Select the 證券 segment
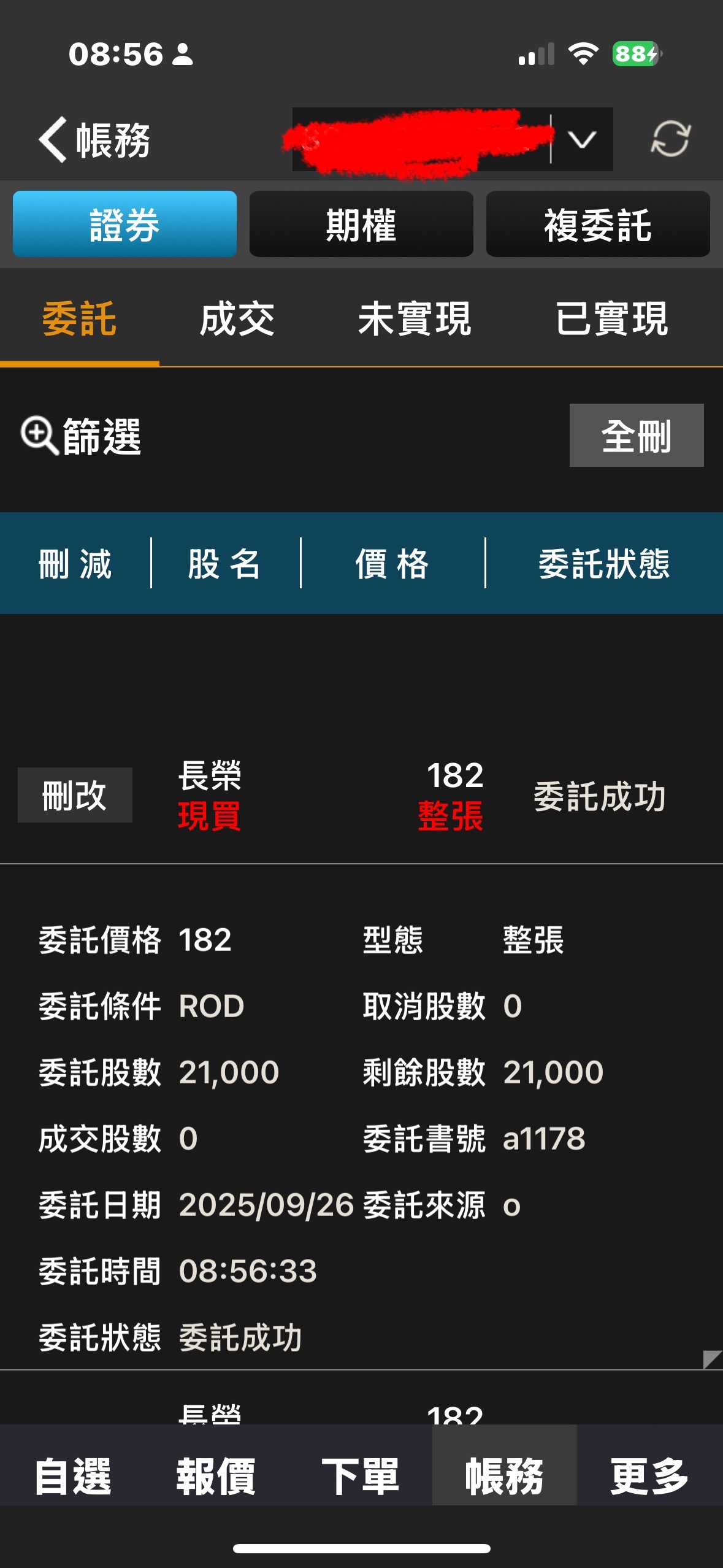 124,224
